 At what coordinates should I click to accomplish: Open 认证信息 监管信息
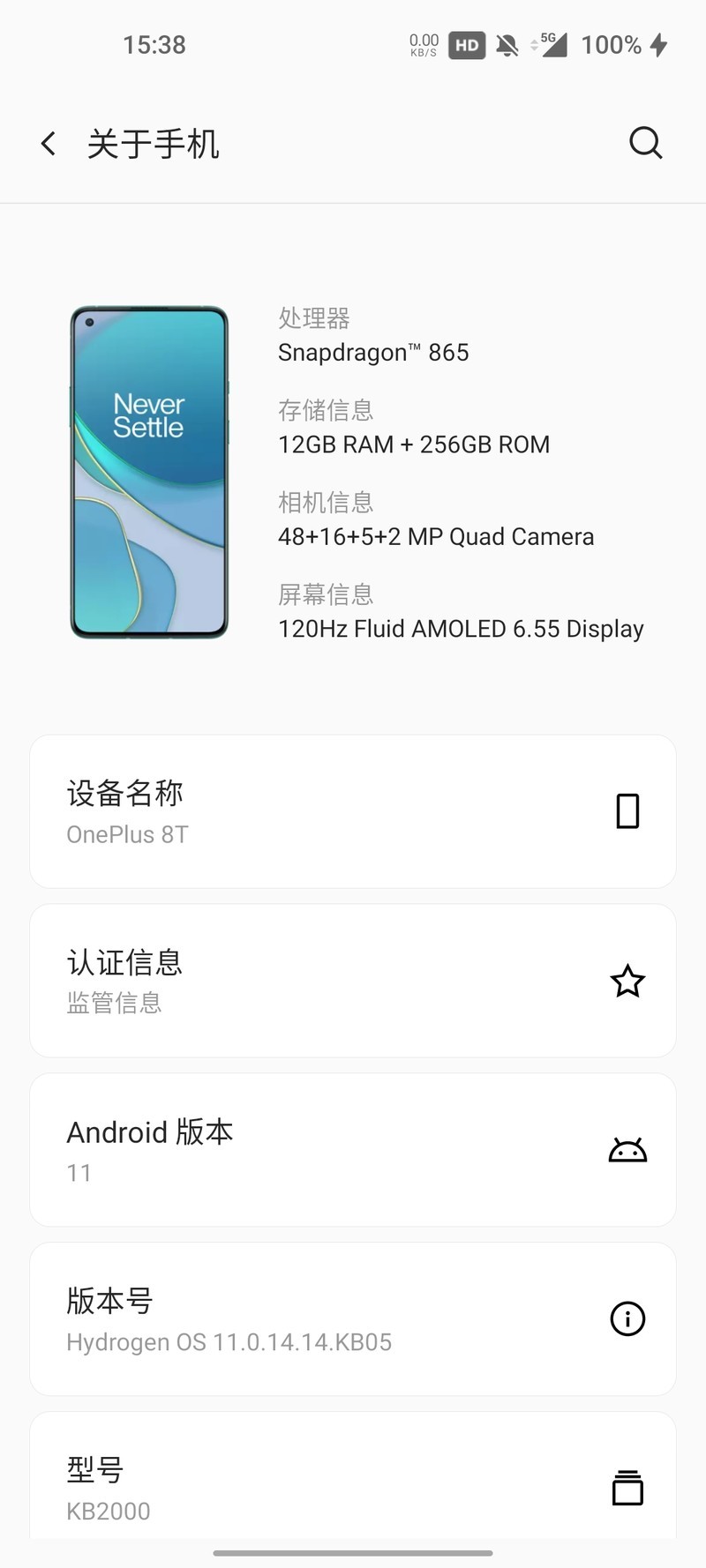tap(353, 981)
